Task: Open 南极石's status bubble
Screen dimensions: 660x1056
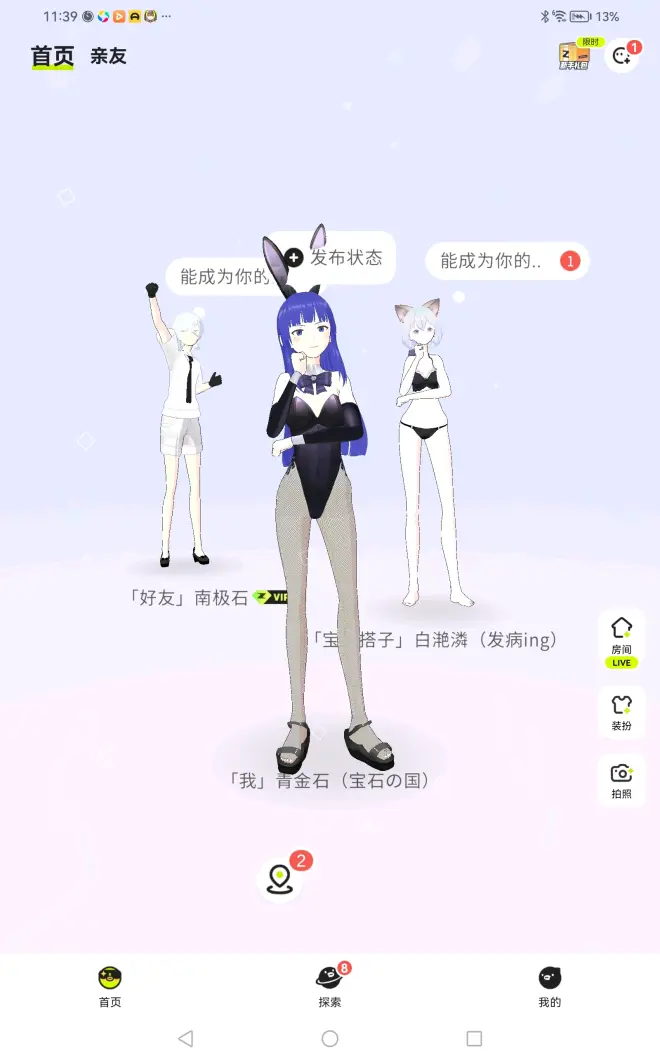Action: click(222, 277)
